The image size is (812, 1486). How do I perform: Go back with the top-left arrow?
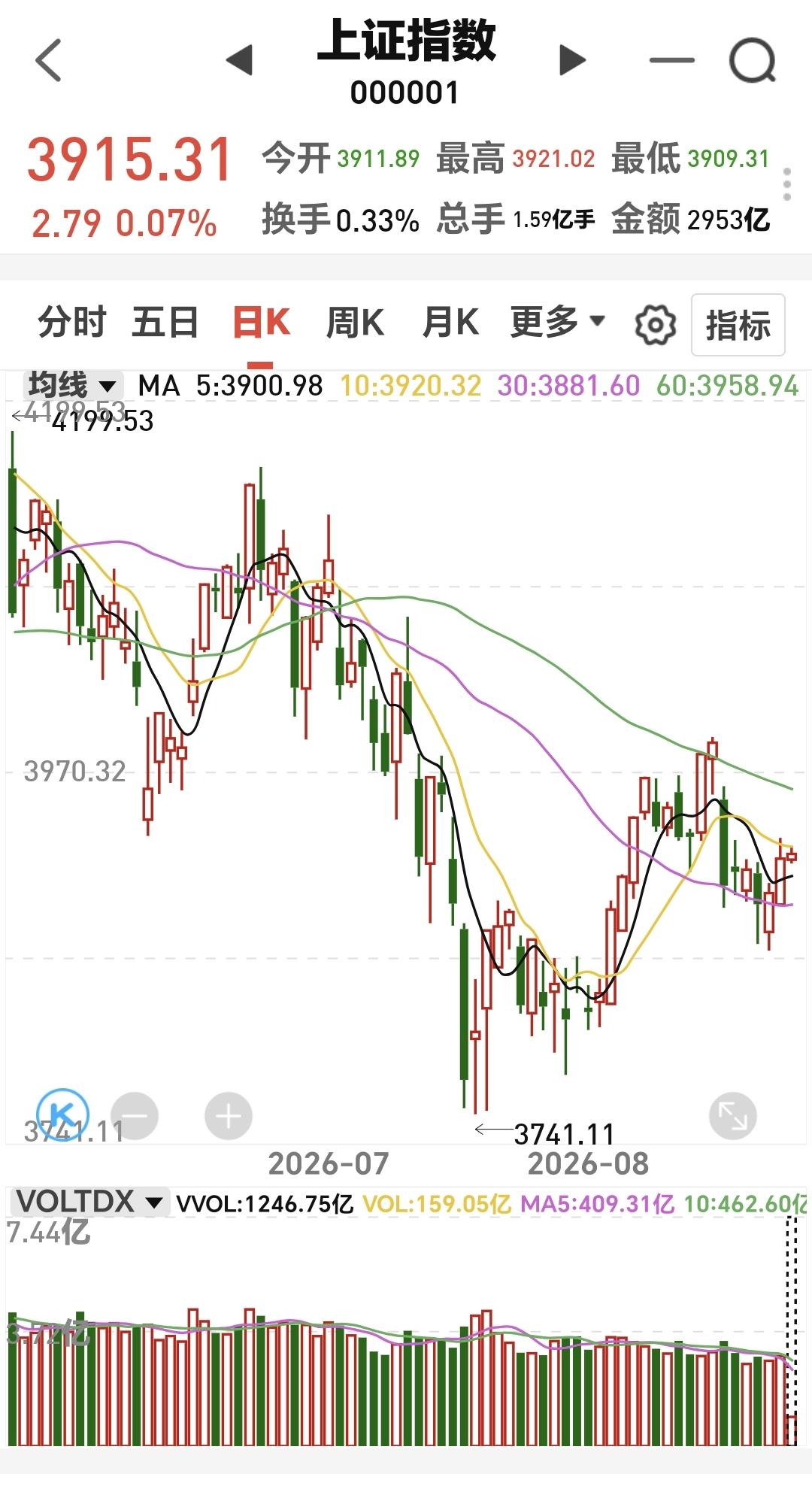49,60
